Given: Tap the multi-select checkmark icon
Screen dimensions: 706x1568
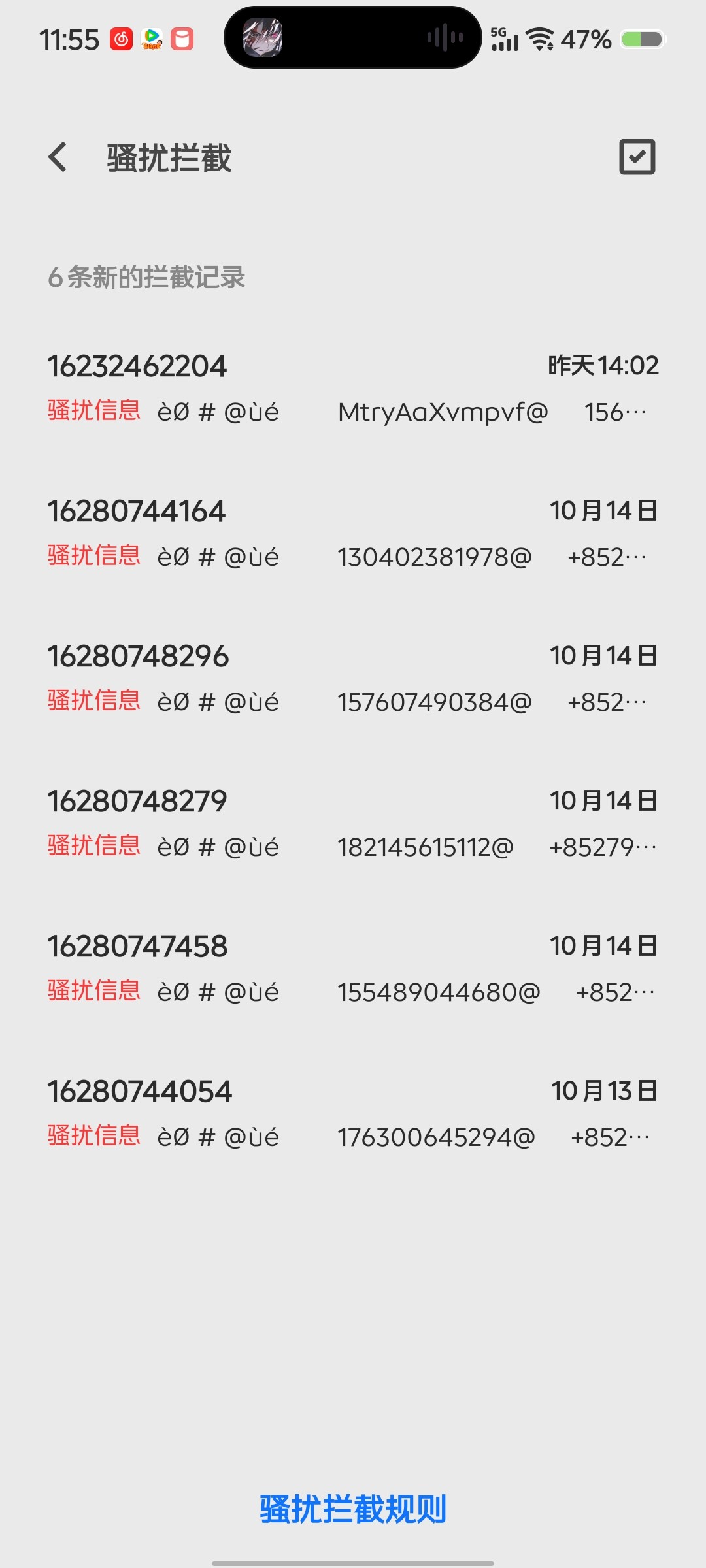Looking at the screenshot, I should coord(637,157).
